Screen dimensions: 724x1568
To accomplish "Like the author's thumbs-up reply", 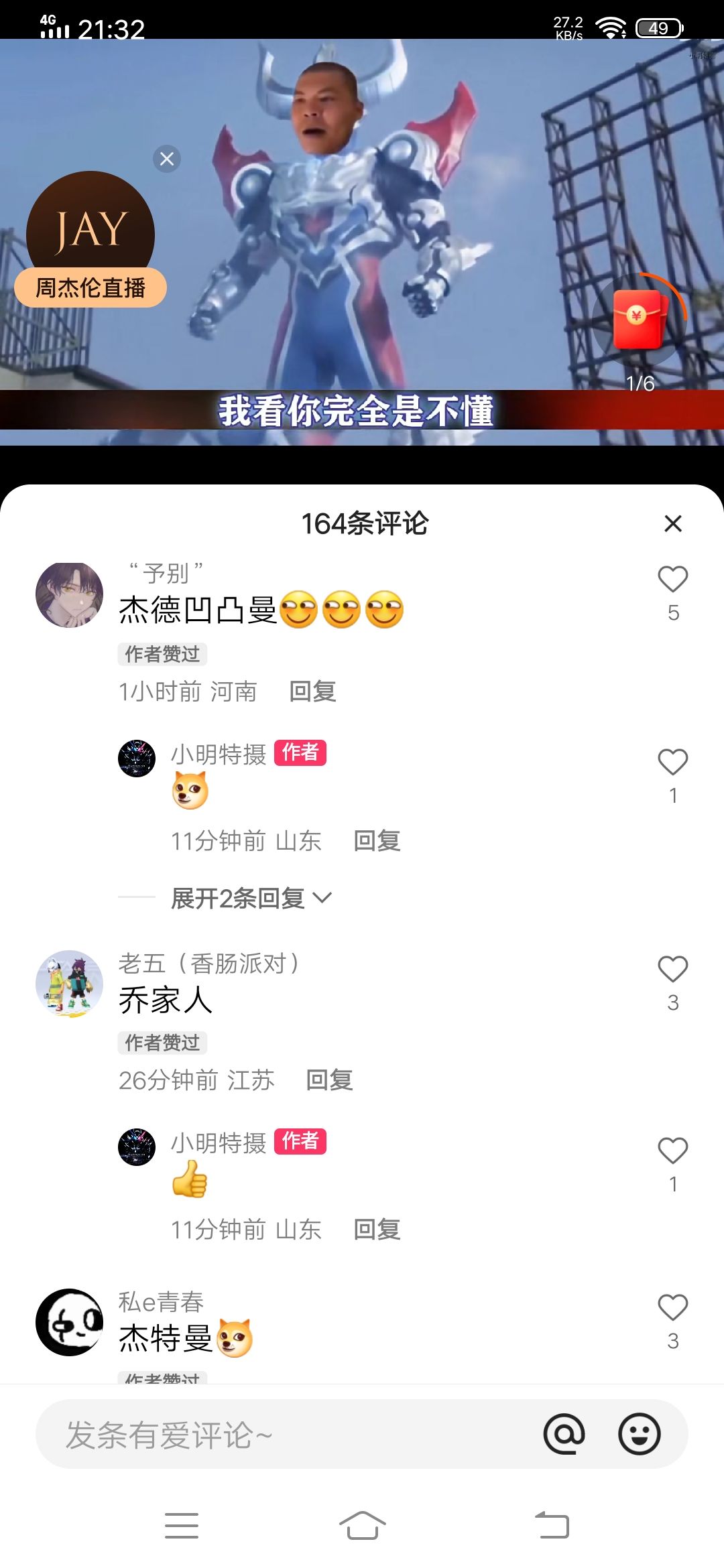I will (x=673, y=1151).
